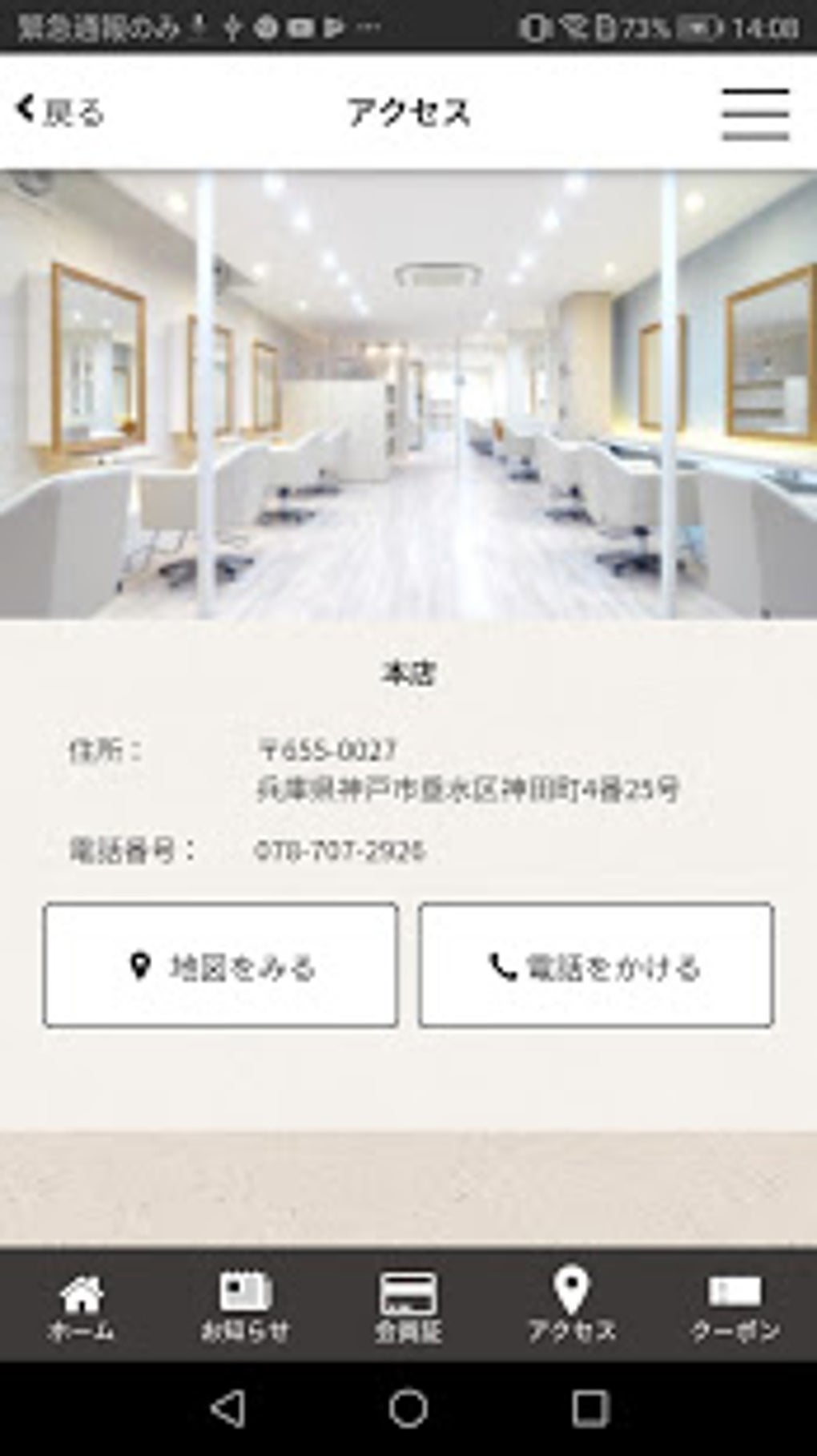
Task: Show the 会員証 membership card tab
Action: point(408,1308)
